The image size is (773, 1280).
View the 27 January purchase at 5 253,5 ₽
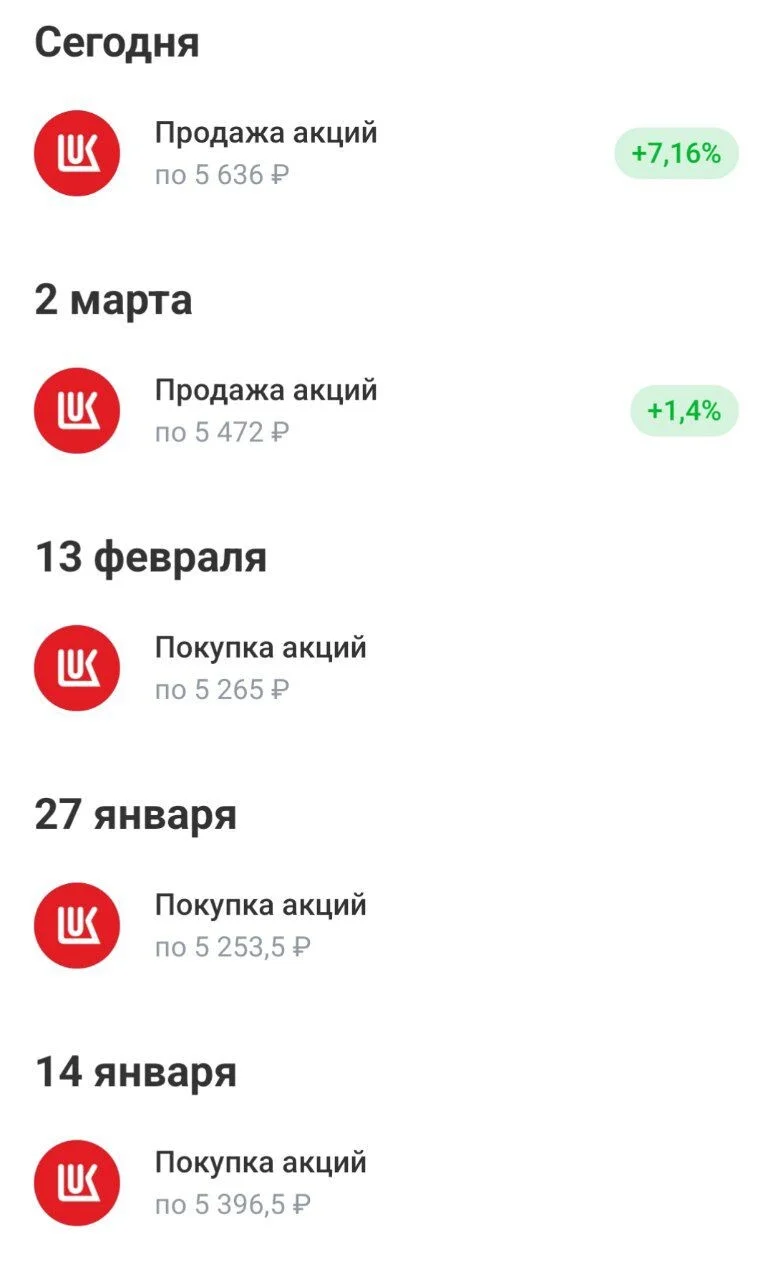[386, 925]
